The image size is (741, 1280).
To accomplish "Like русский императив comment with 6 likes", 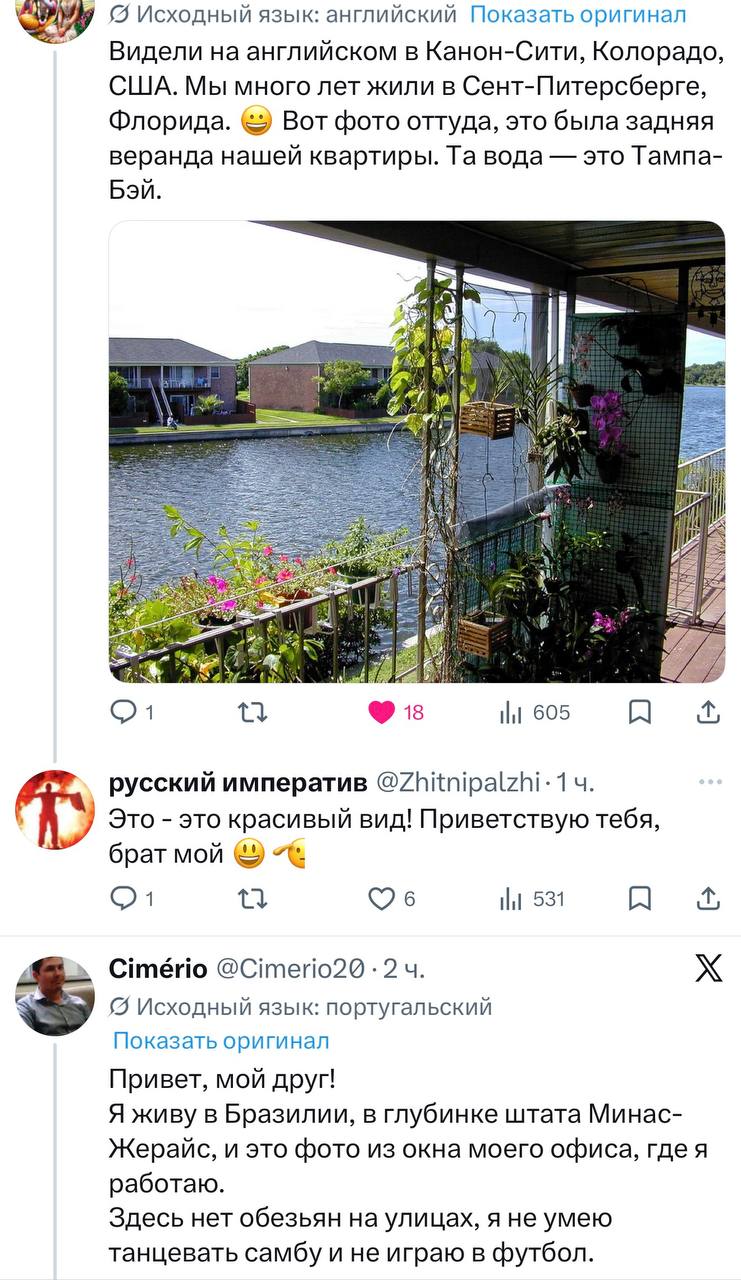I will pos(382,899).
